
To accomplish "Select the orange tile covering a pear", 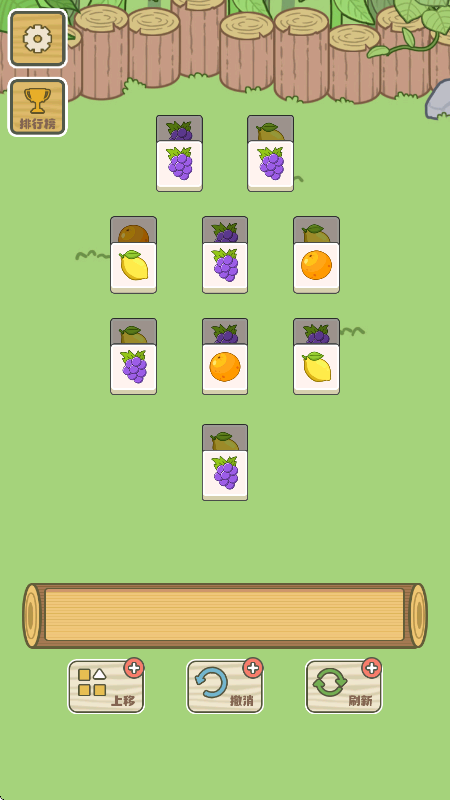I will click(316, 267).
